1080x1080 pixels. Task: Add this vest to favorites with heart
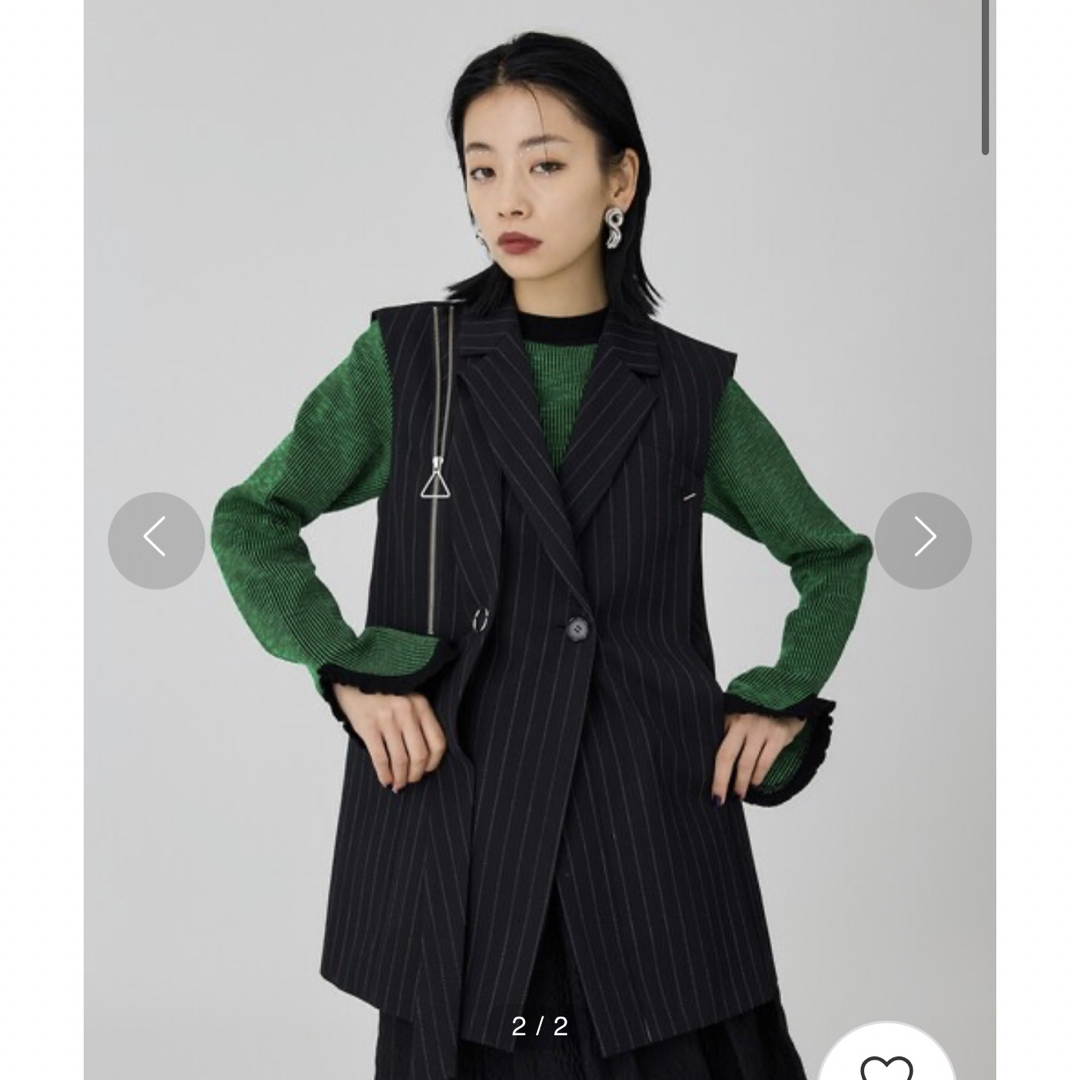point(886,1064)
